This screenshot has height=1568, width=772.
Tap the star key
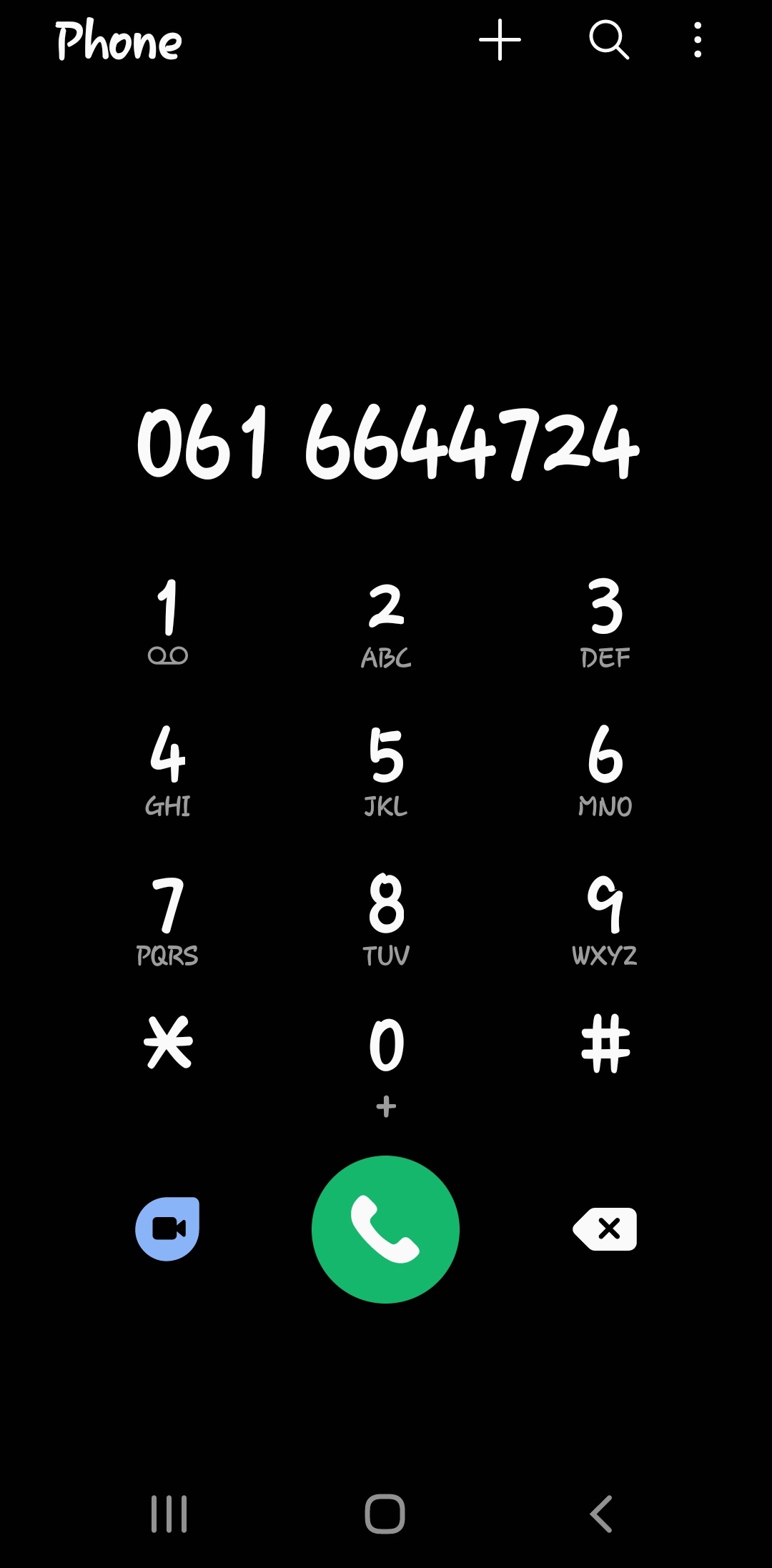pos(168,1043)
